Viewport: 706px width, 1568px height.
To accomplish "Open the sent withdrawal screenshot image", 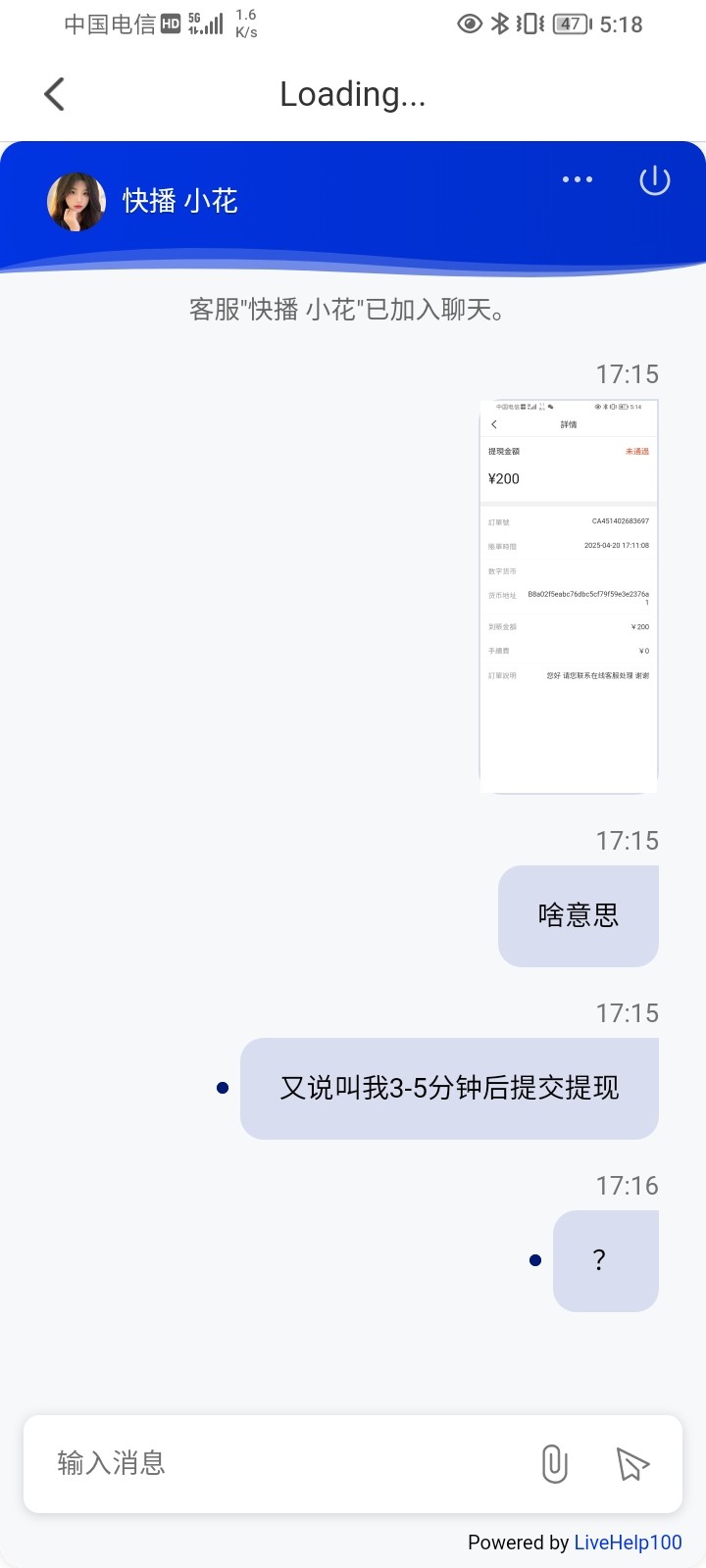I will point(569,596).
